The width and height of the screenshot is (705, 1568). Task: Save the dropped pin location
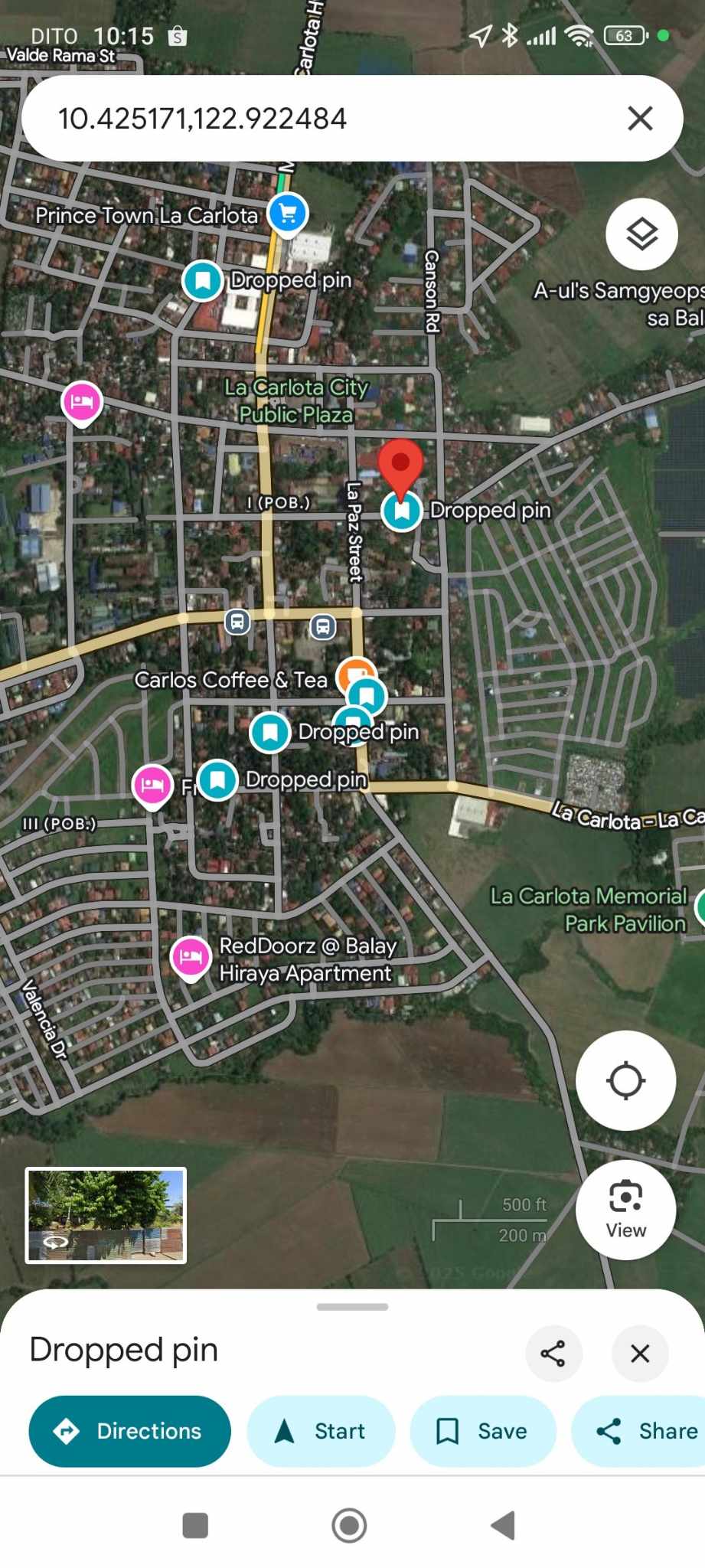[483, 1431]
